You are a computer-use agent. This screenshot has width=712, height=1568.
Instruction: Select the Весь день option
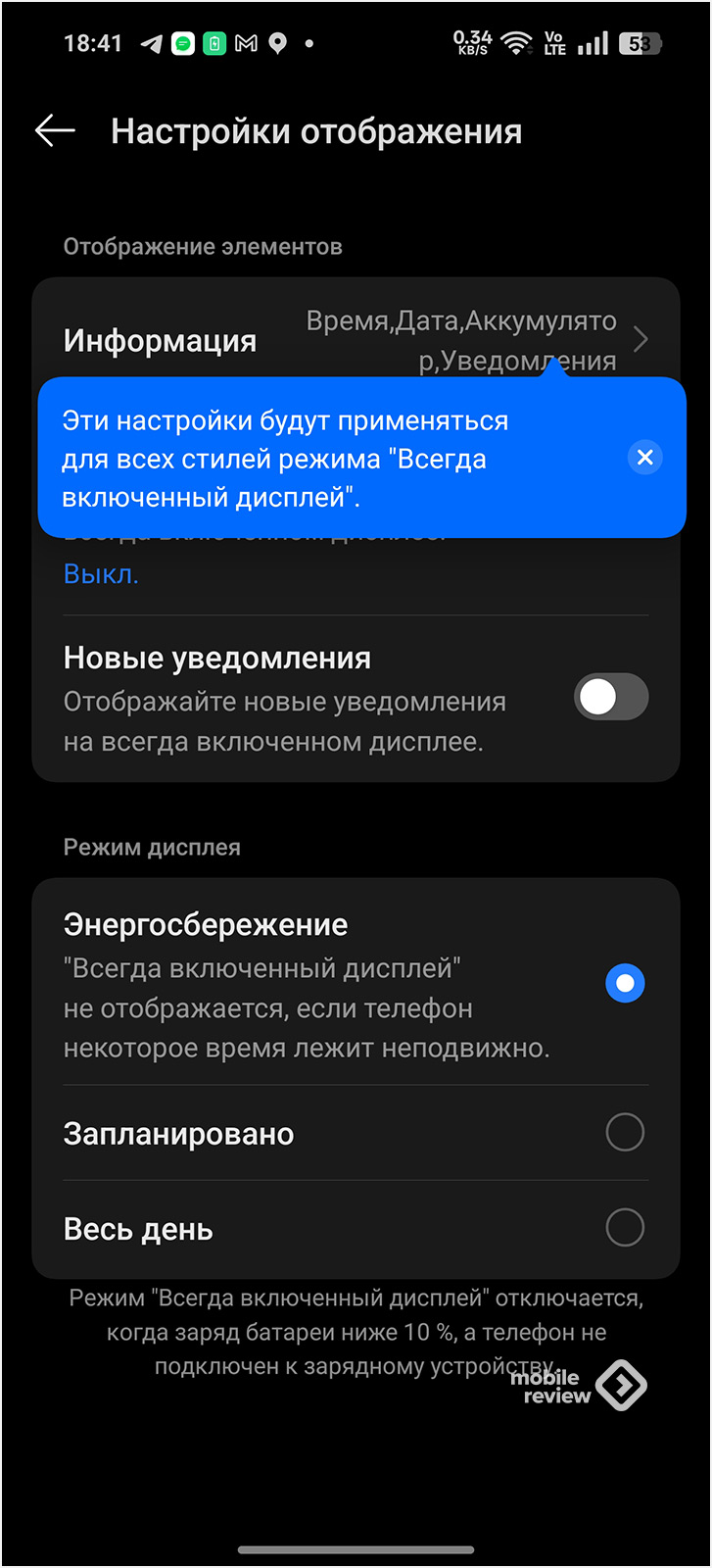pyautogui.click(x=356, y=1228)
